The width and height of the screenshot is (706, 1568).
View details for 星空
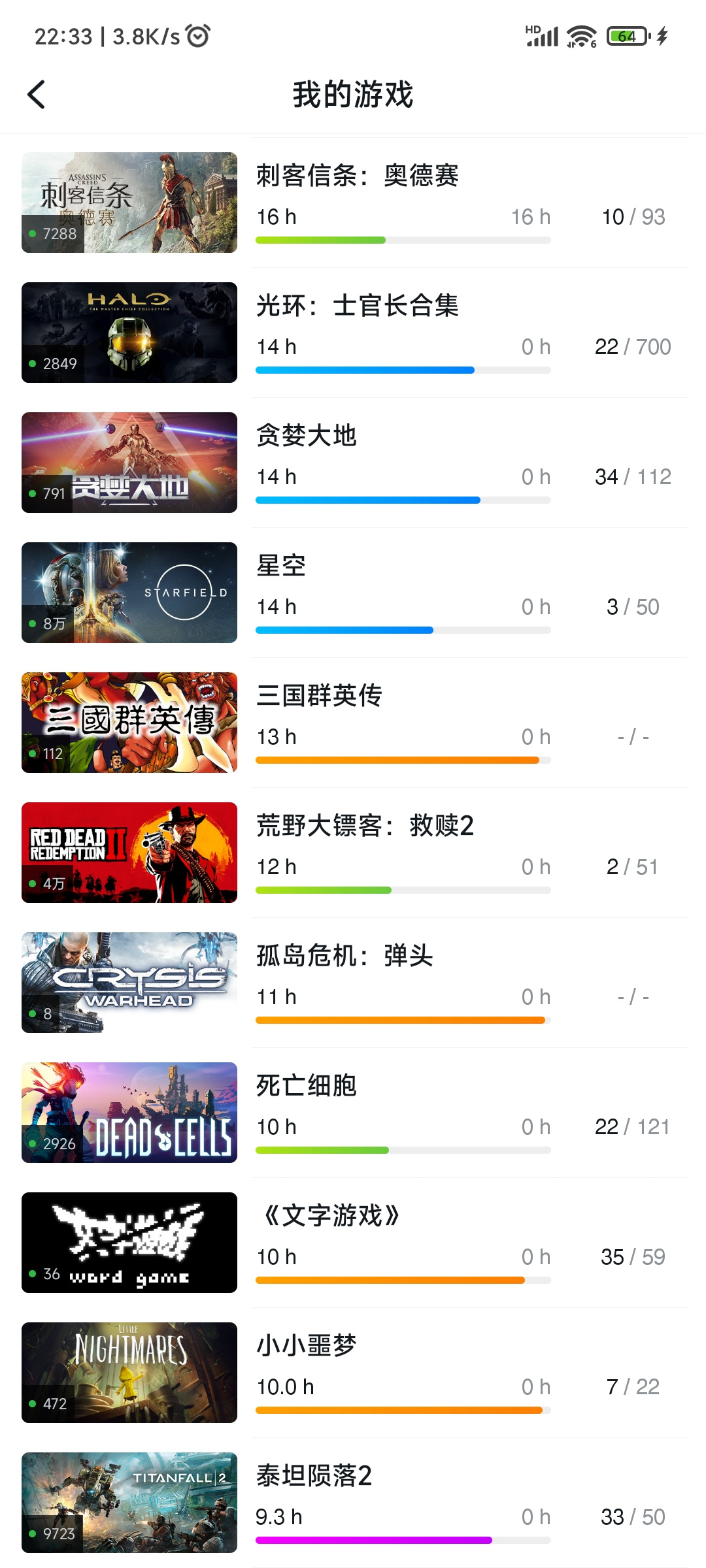coord(353,593)
